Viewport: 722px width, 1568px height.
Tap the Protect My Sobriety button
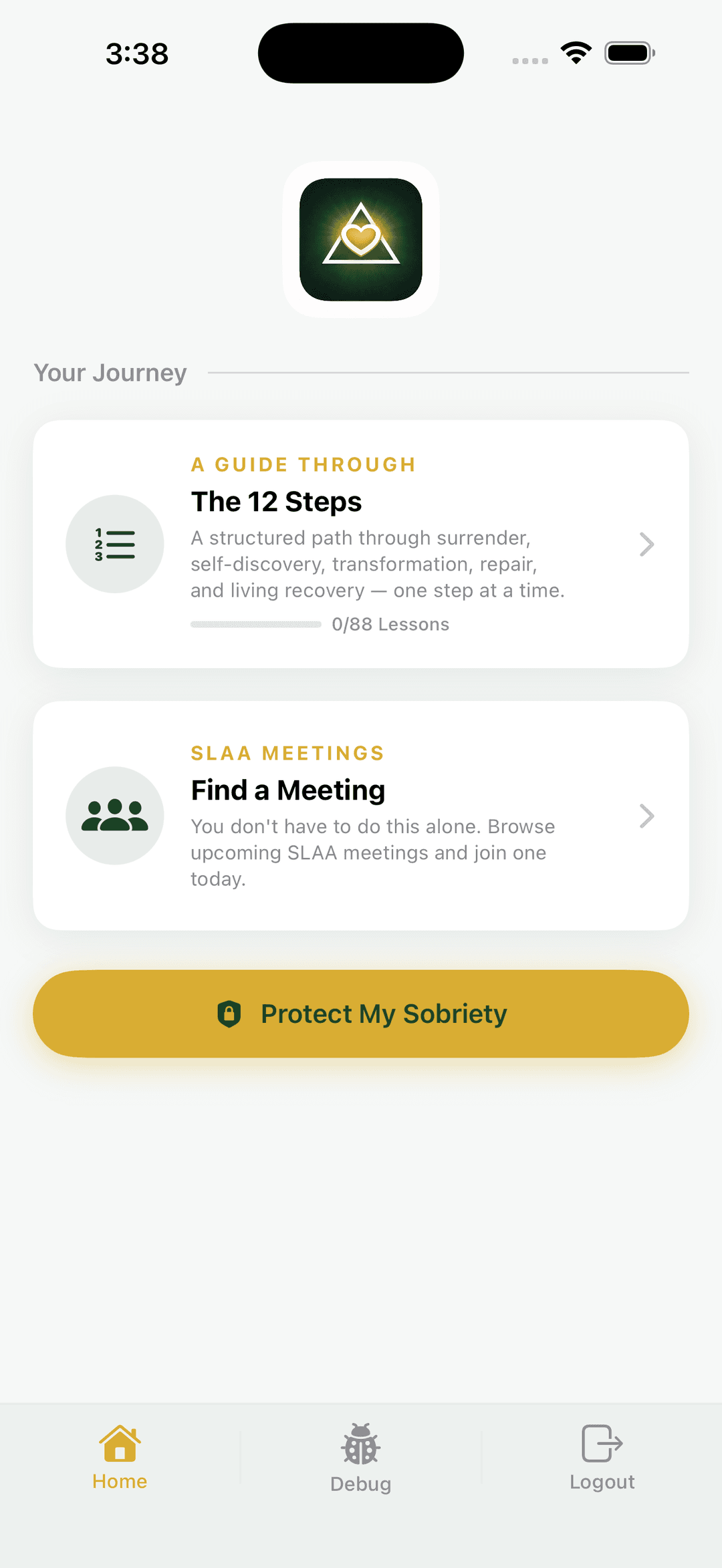point(361,1013)
